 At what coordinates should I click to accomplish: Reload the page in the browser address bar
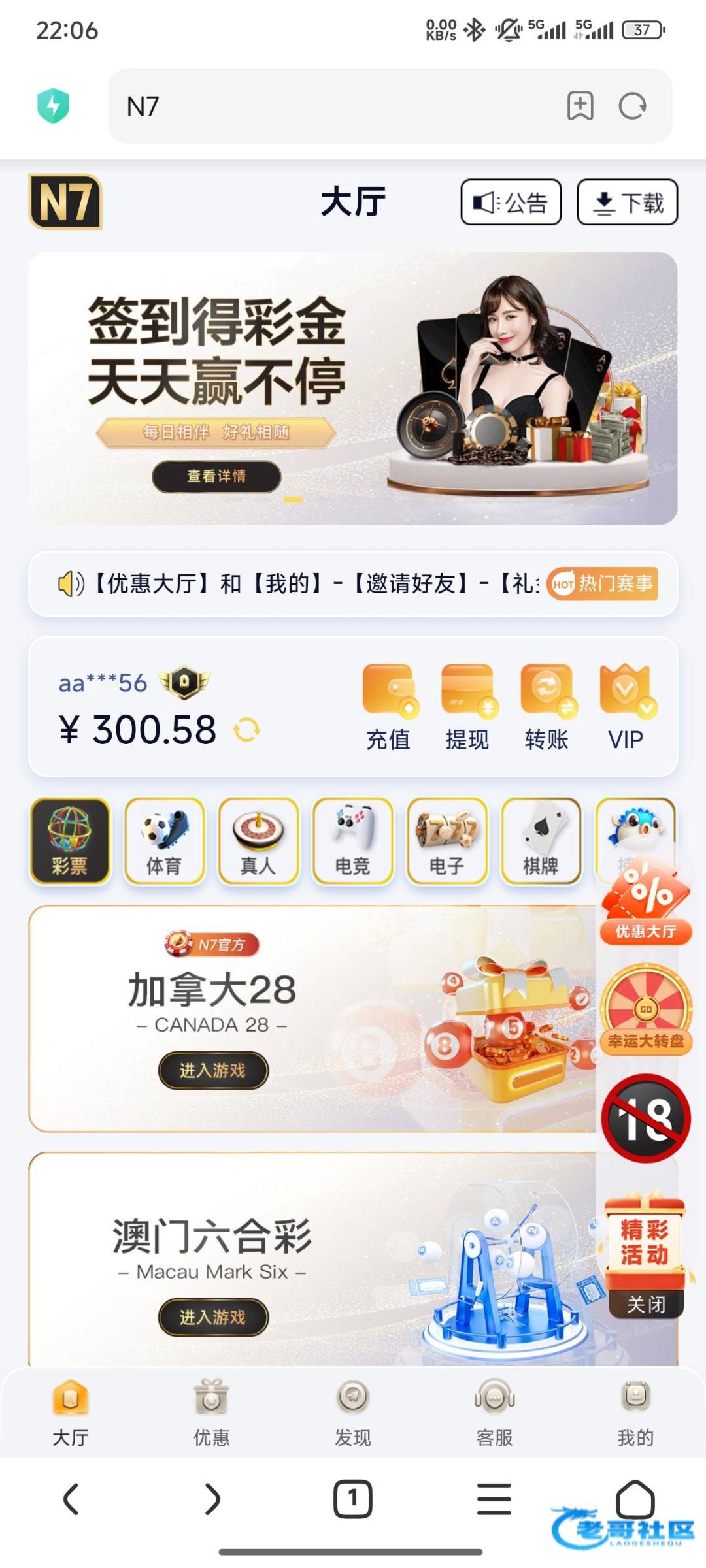click(632, 106)
